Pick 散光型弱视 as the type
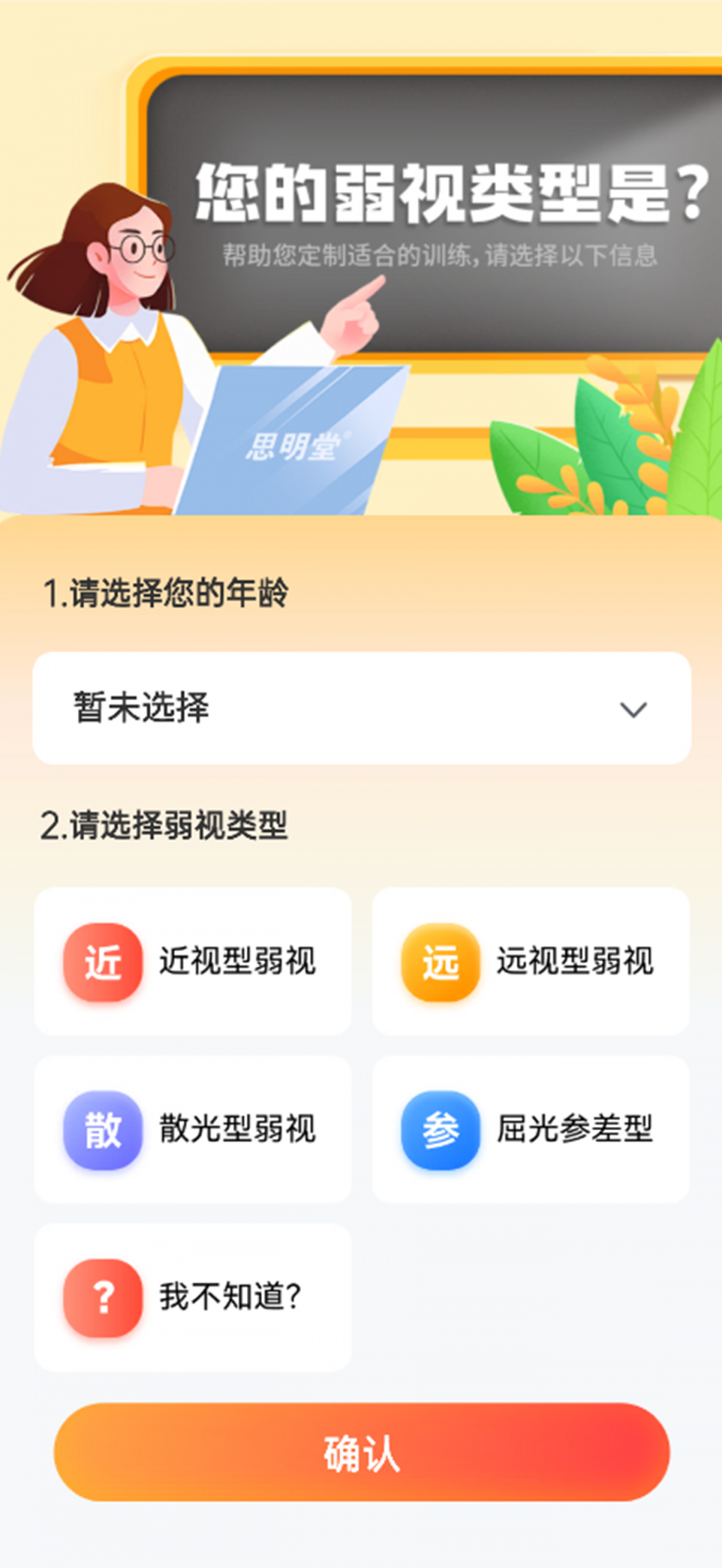 click(x=193, y=1130)
